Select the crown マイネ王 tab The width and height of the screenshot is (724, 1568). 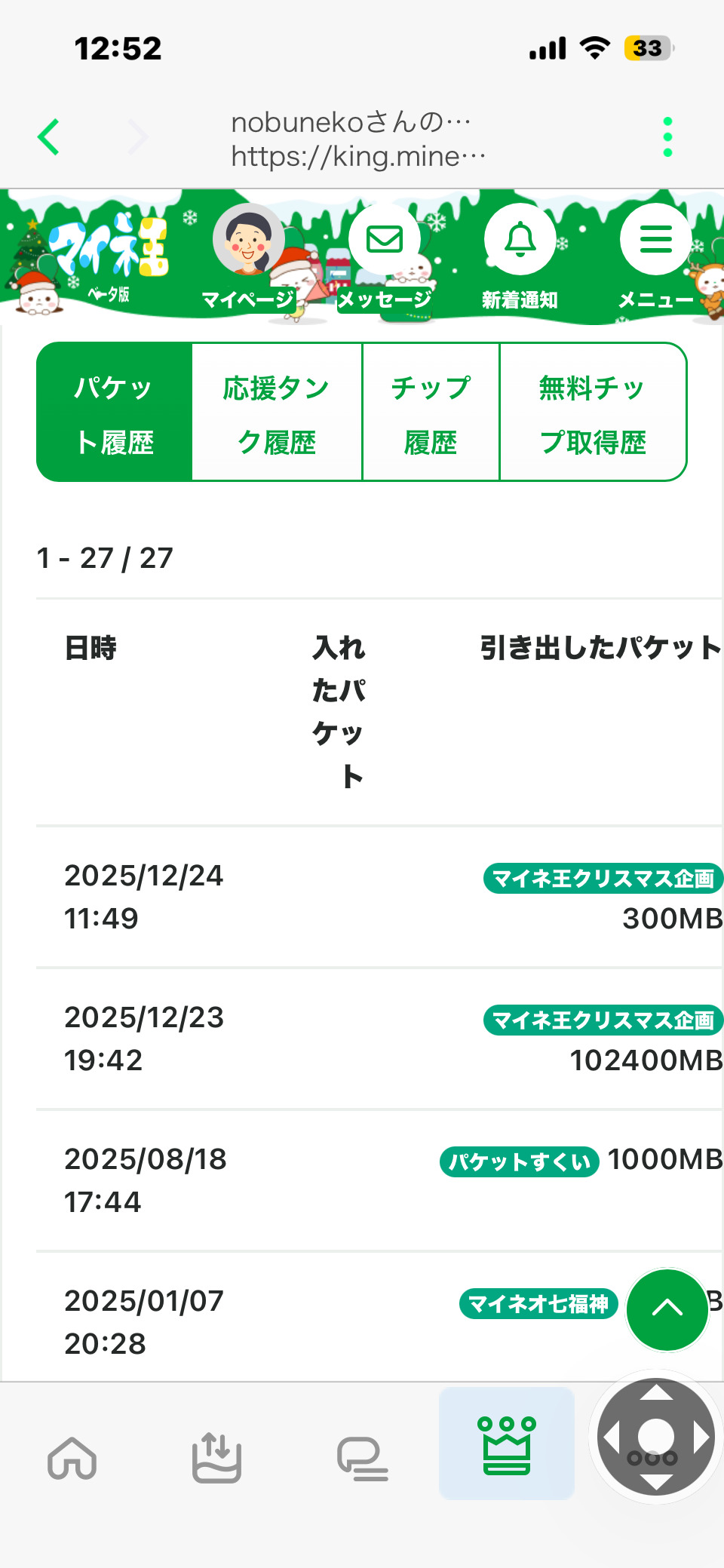point(507,1444)
